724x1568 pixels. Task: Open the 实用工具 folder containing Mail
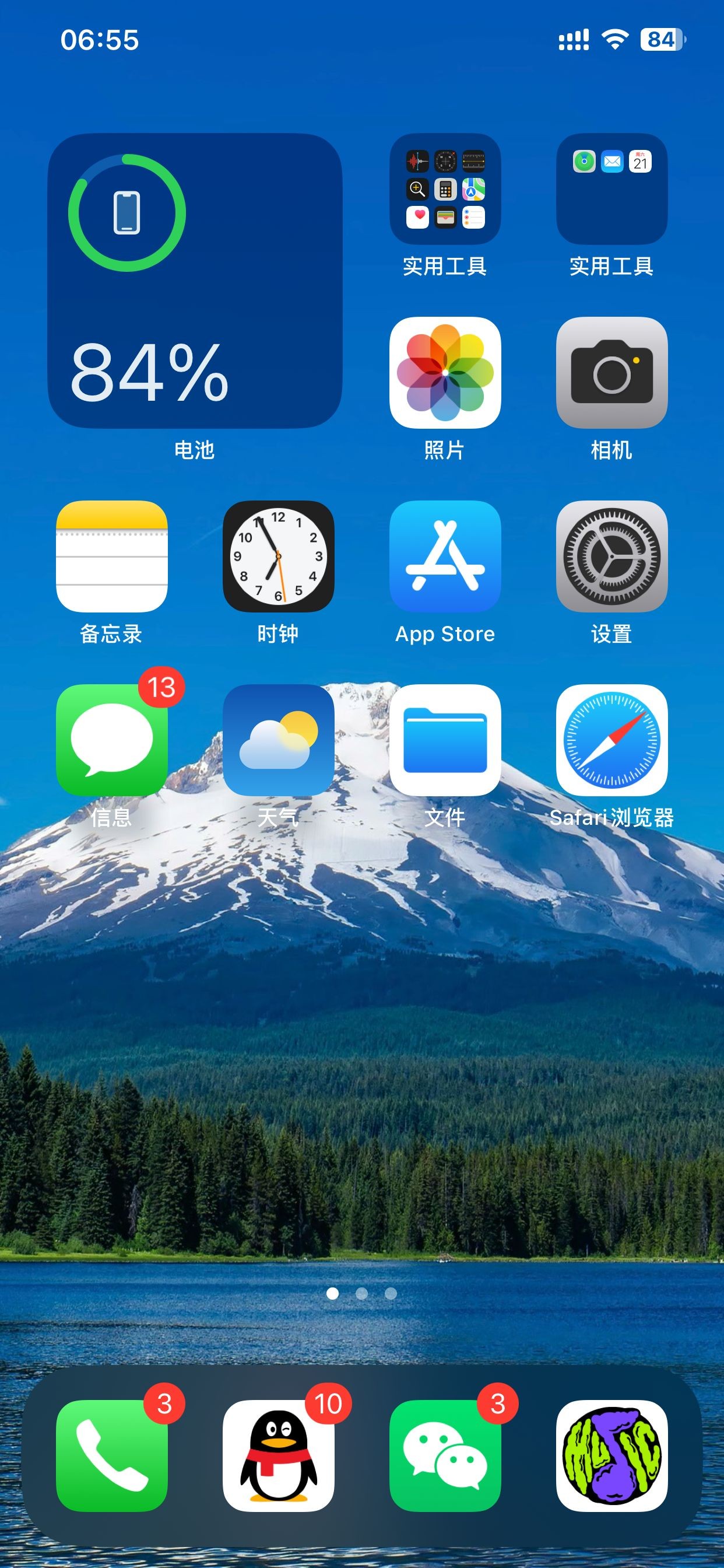611,190
